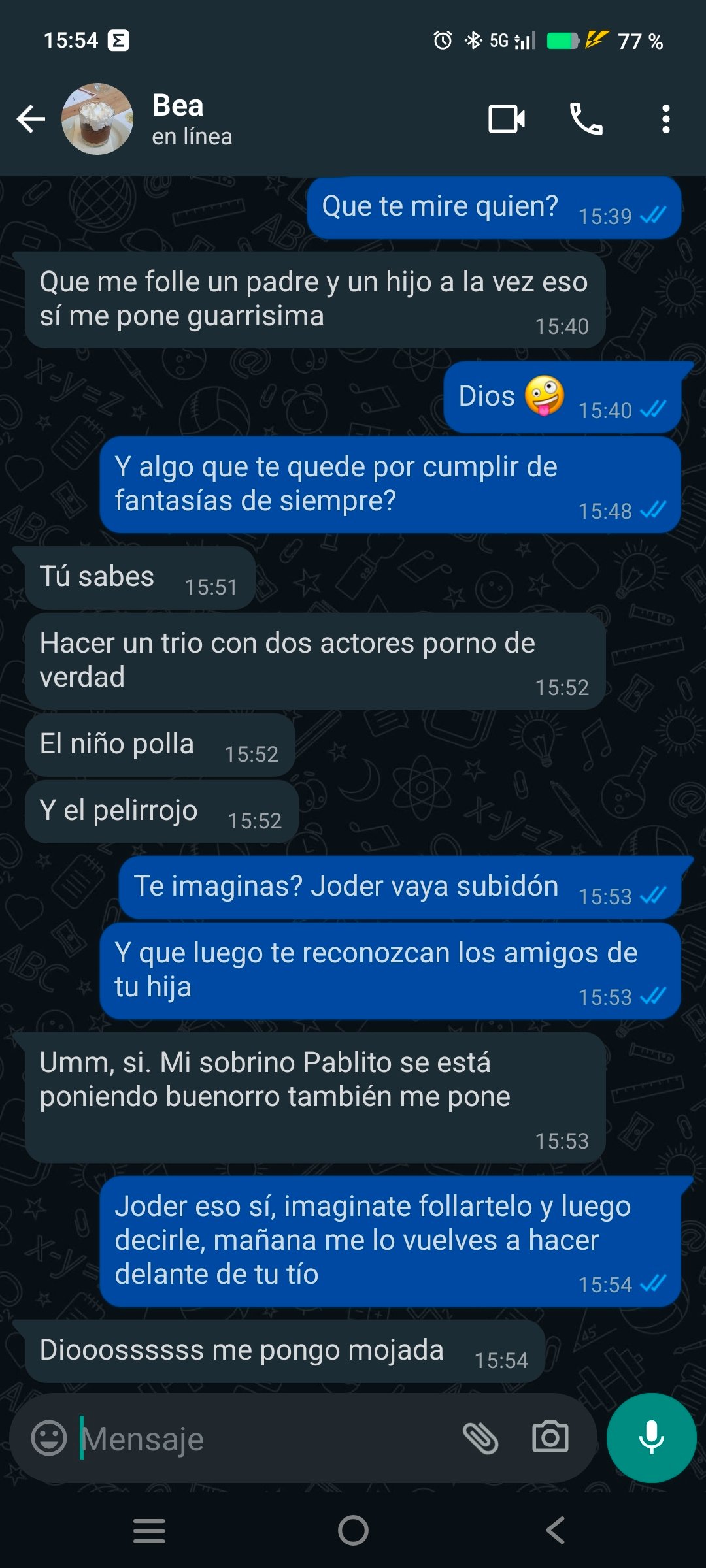Open the three-dot overflow menu
This screenshot has height=1568, width=706.
[665, 119]
